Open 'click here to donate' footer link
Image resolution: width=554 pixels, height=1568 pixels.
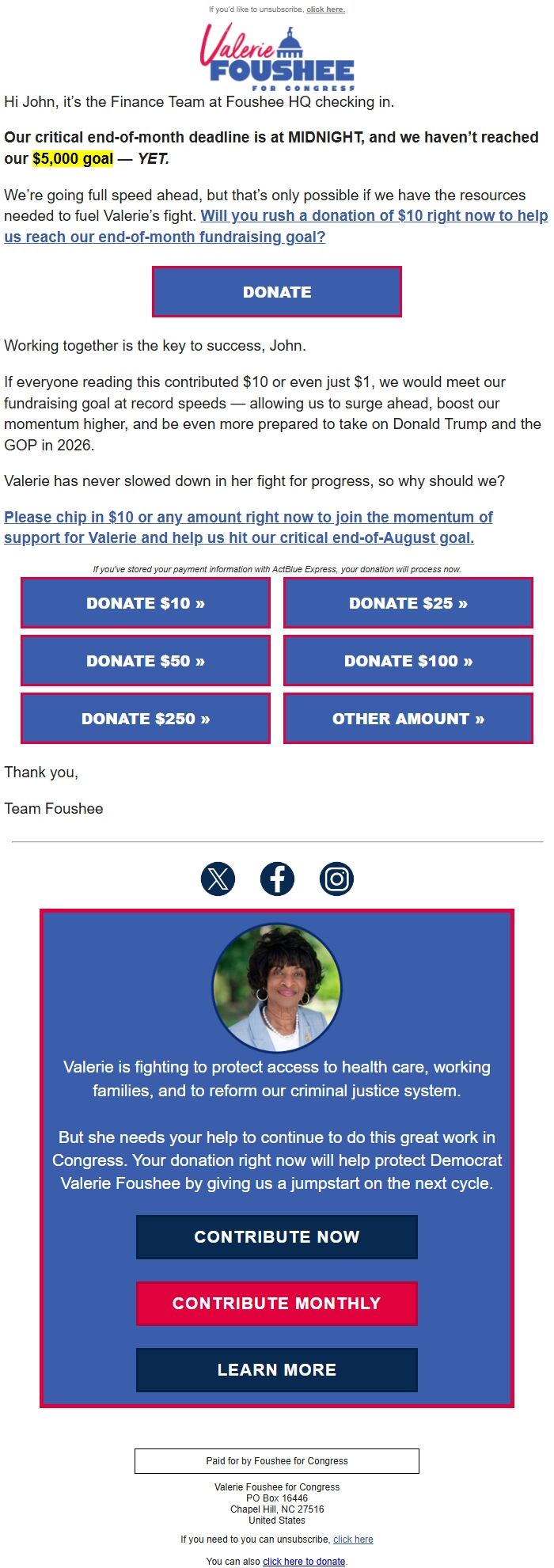click(304, 1562)
